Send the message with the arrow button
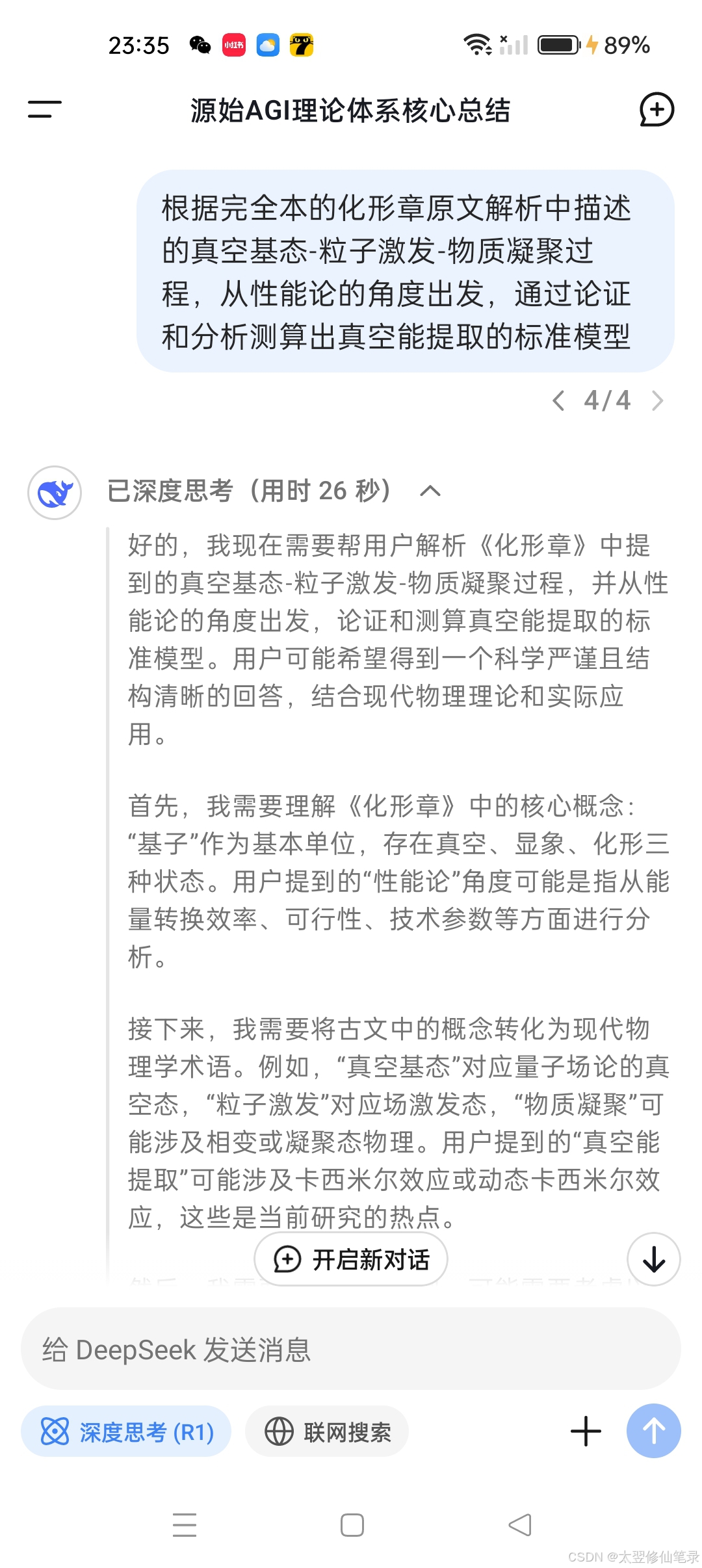Viewport: 702px width, 1568px height. point(654,1431)
